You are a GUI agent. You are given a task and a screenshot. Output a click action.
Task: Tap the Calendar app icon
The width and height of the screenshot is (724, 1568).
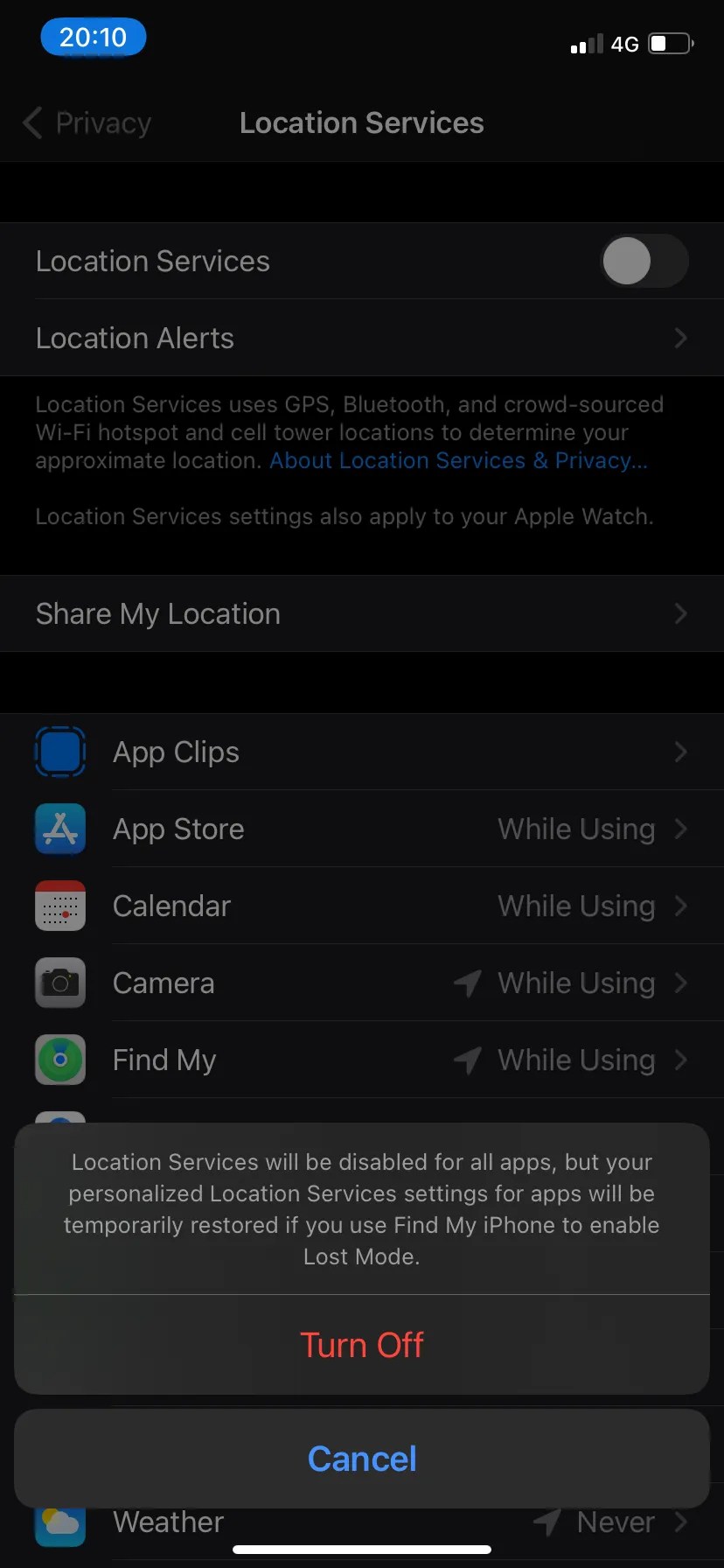tap(59, 906)
